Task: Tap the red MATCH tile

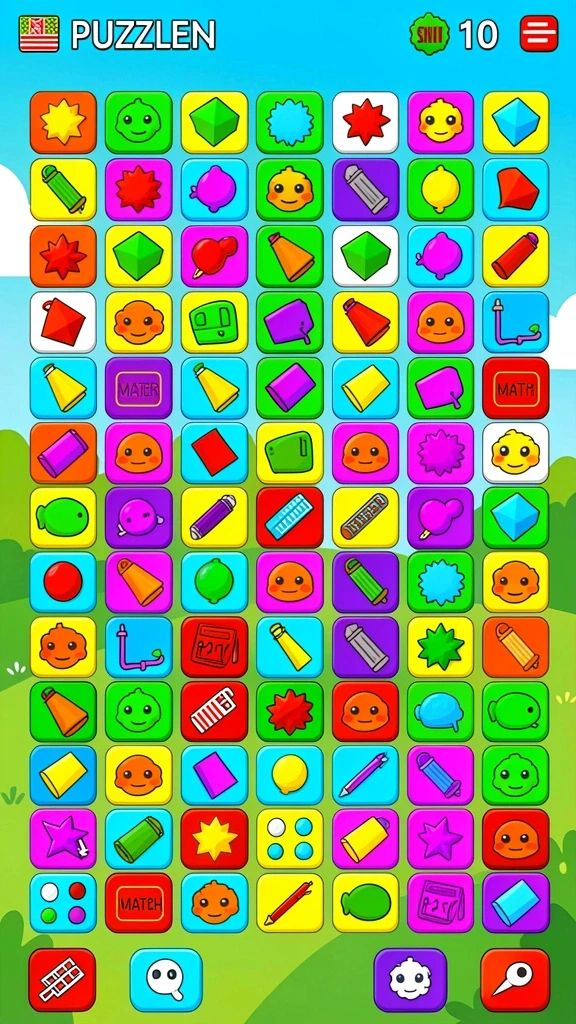Action: tap(138, 903)
